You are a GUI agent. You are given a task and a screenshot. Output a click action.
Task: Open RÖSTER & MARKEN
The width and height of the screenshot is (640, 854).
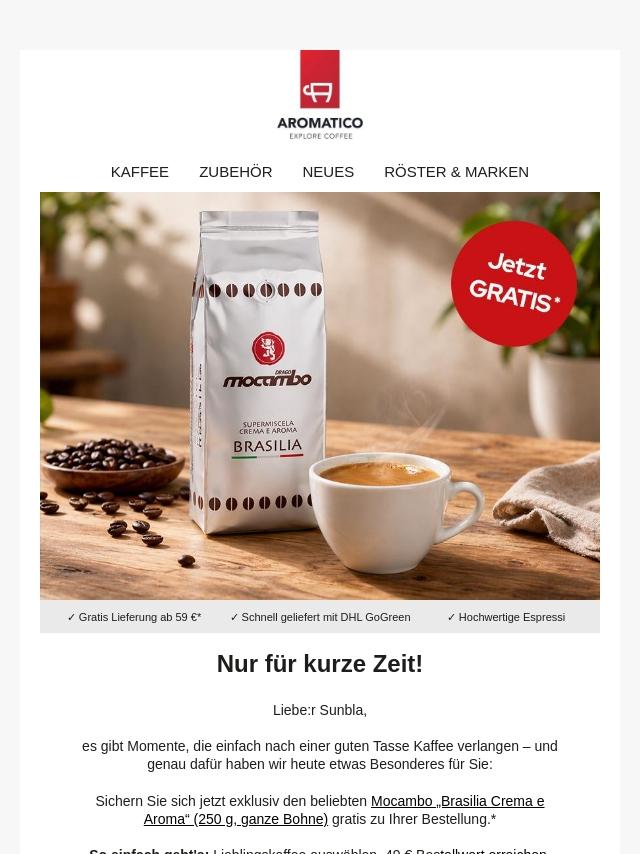pos(456,172)
